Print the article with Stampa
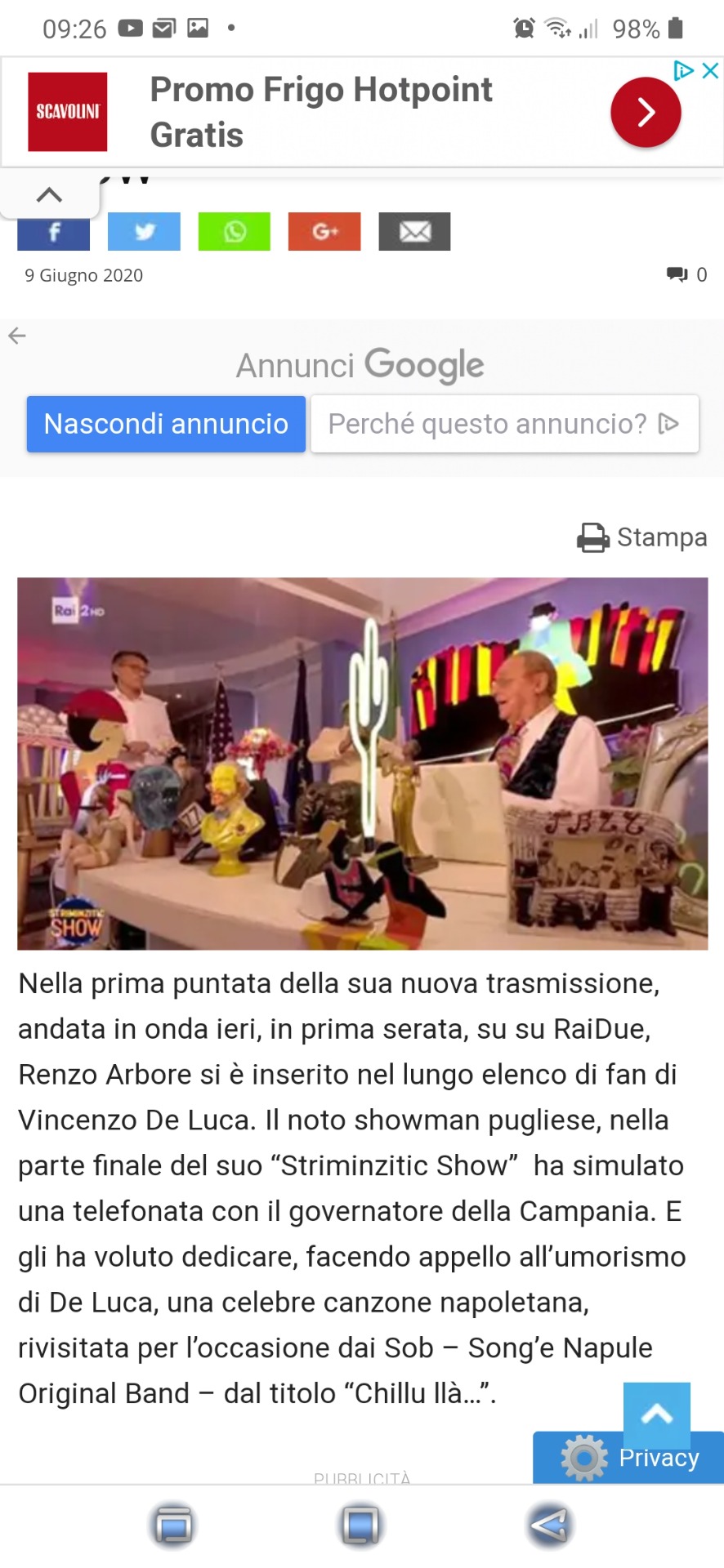724x1568 pixels. [x=641, y=537]
